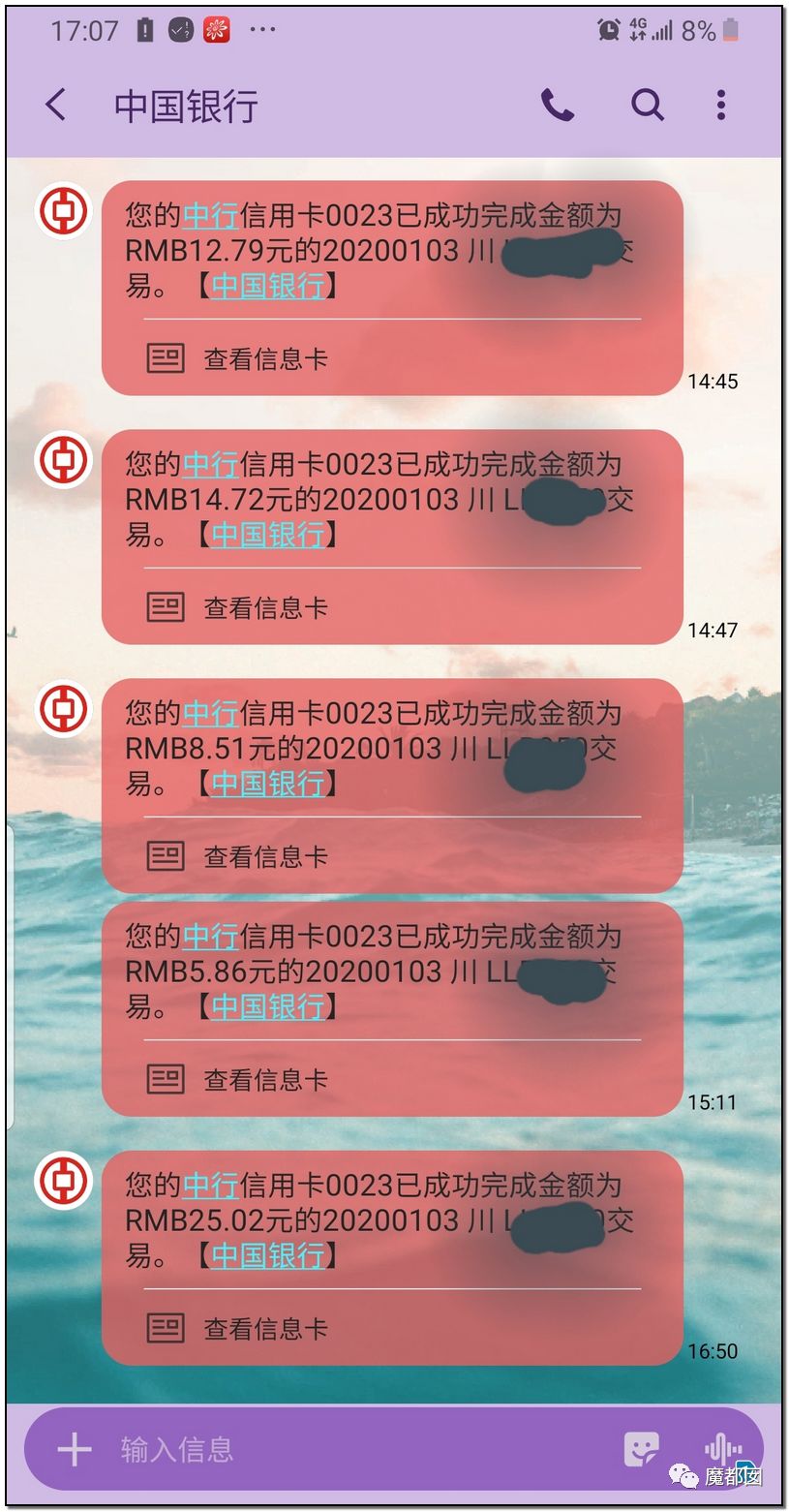
Task: Open the conversation search icon
Action: [x=646, y=107]
